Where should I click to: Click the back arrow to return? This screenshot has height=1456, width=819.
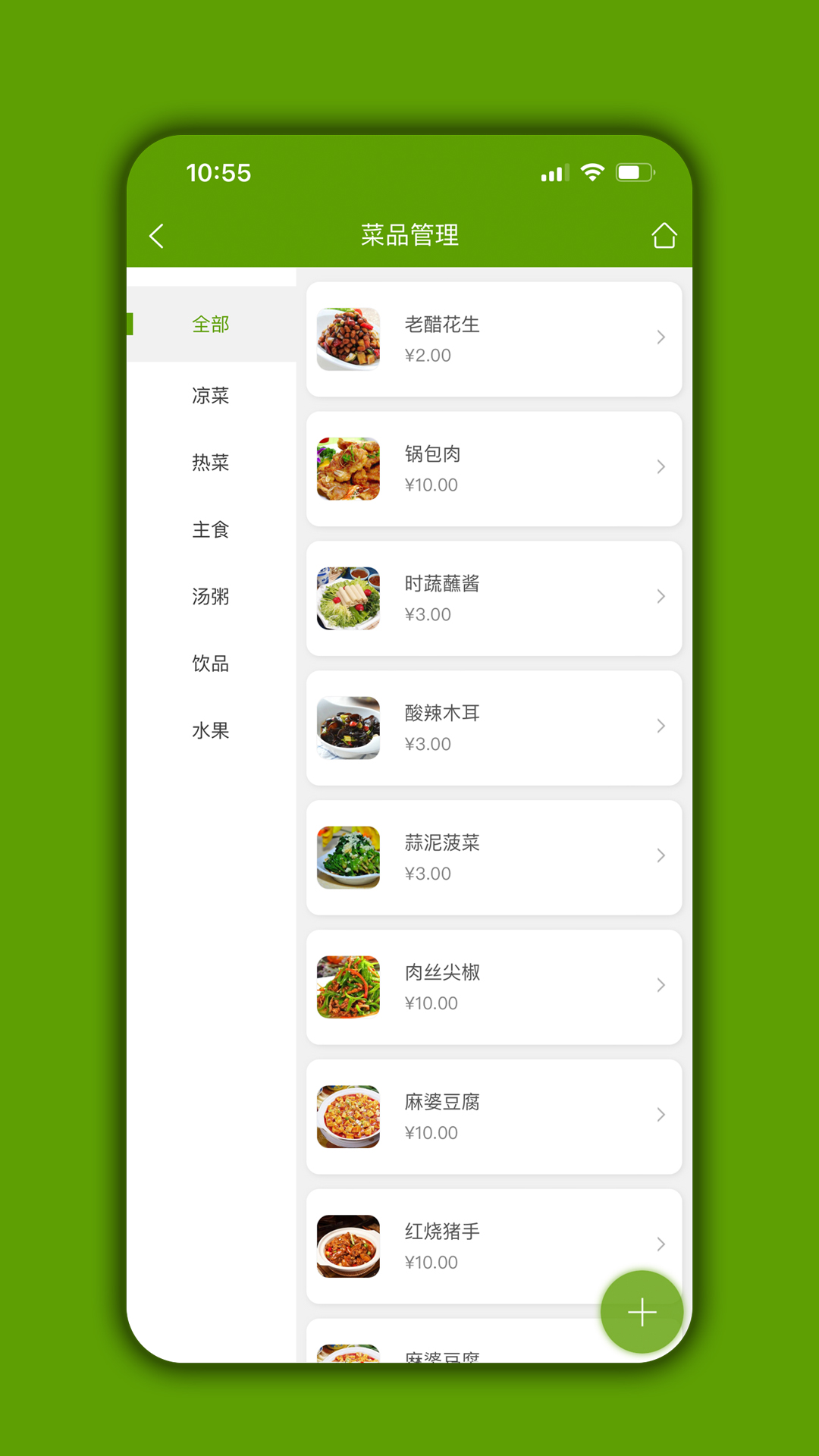coord(157,235)
